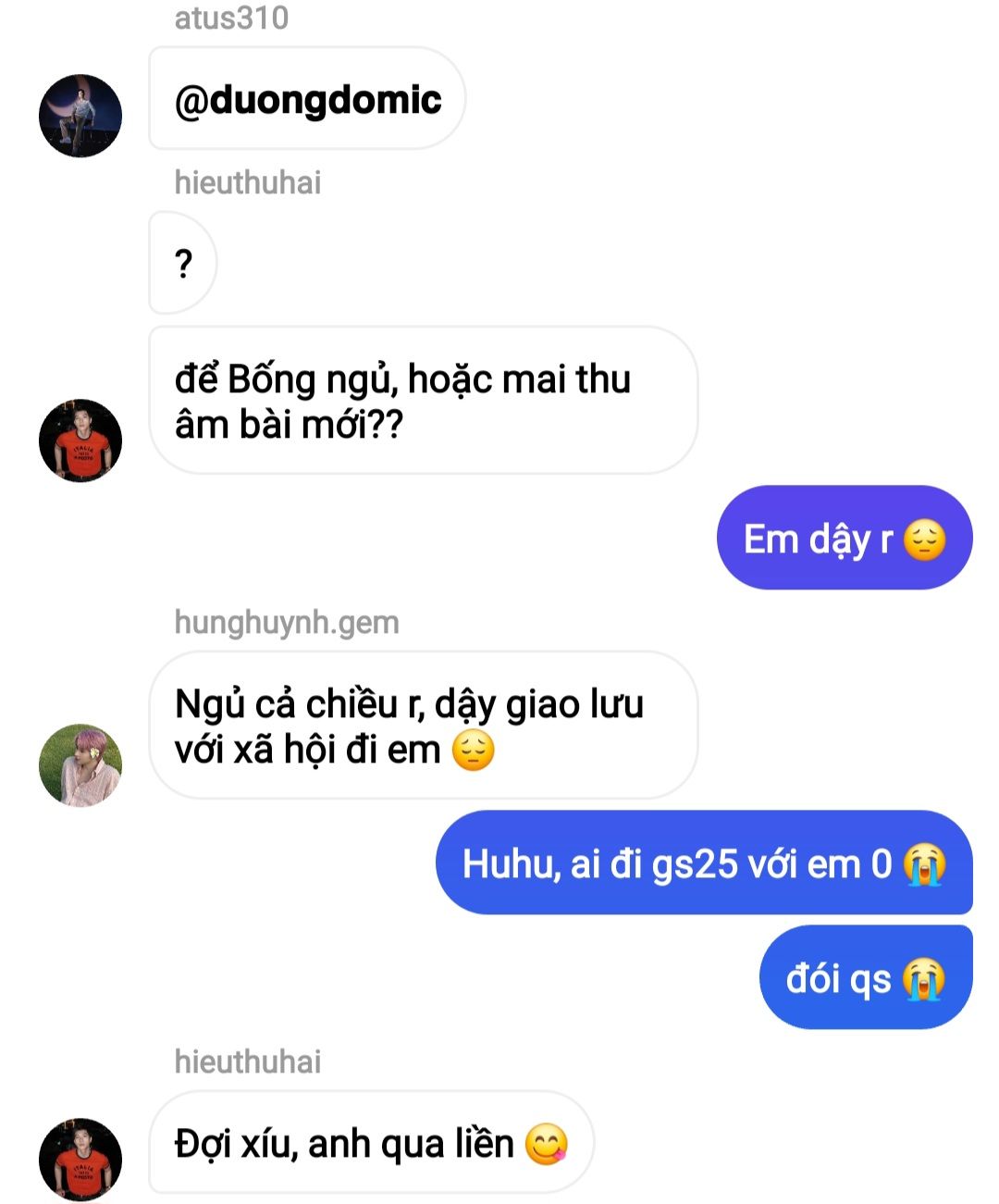The width and height of the screenshot is (999, 1204).
Task: Tap hieuthuhai's avatar beside 'Đợi xíu' message
Action: click(x=80, y=1159)
